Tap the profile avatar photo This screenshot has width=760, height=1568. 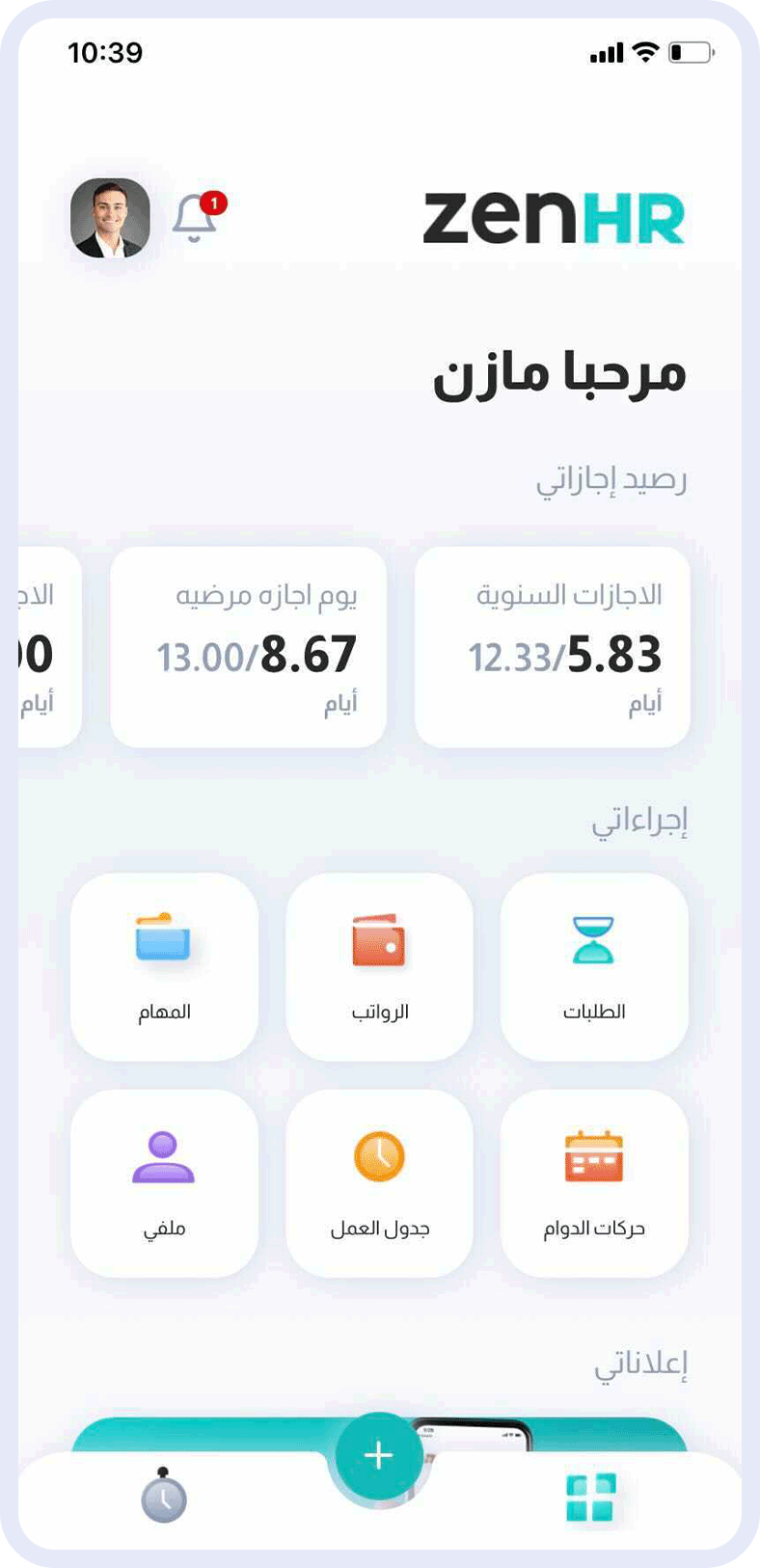coord(110,220)
